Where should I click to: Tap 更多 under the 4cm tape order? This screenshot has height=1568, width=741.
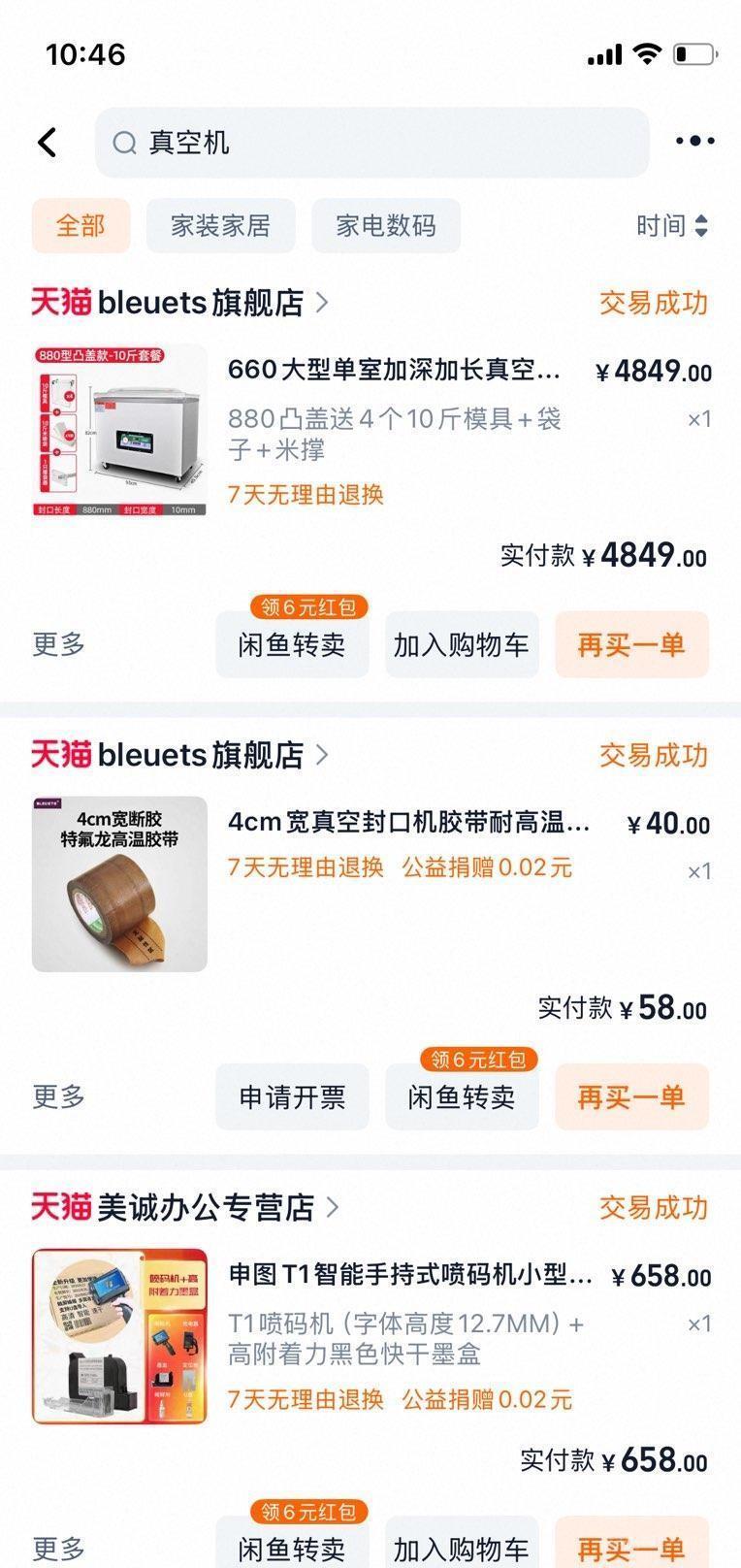pyautogui.click(x=59, y=1096)
